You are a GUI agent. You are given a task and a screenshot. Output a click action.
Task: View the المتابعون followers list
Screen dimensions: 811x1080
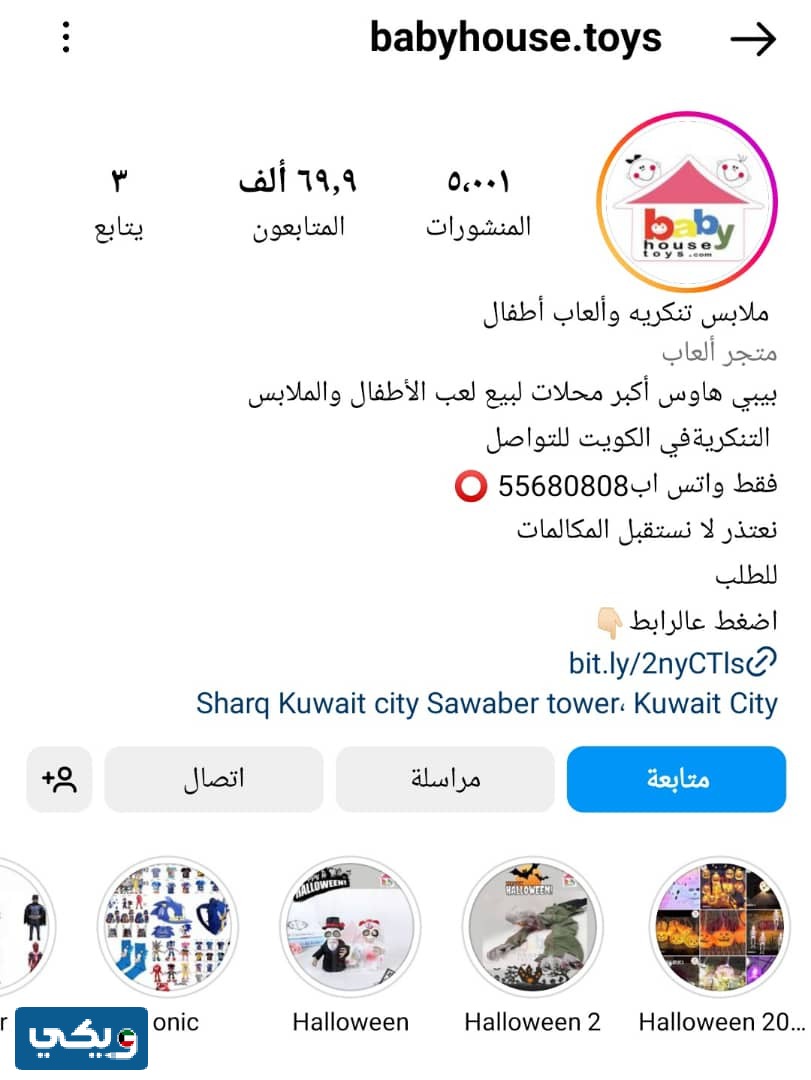coord(298,203)
